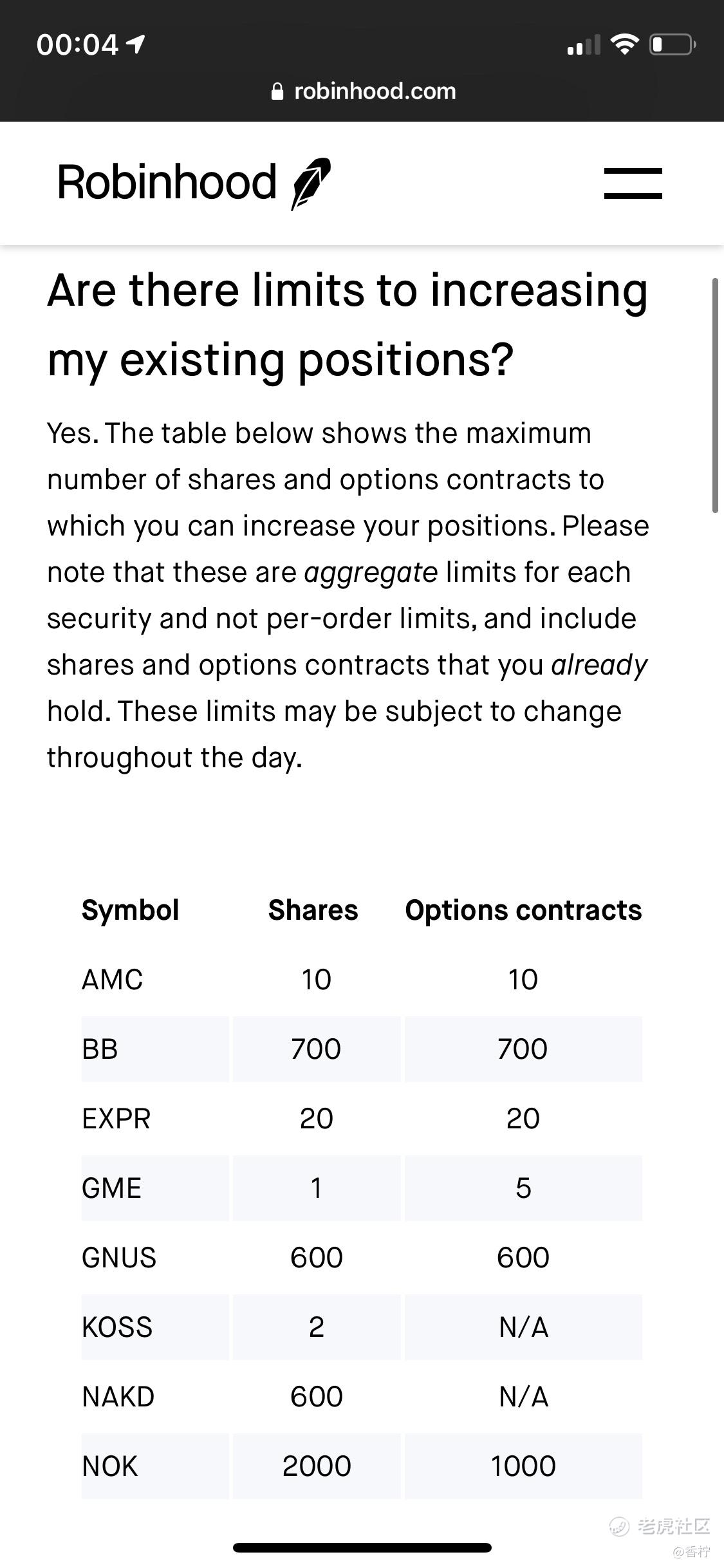Tap the robinhood.com address bar
Screen dimensions: 724x1568
click(363, 91)
